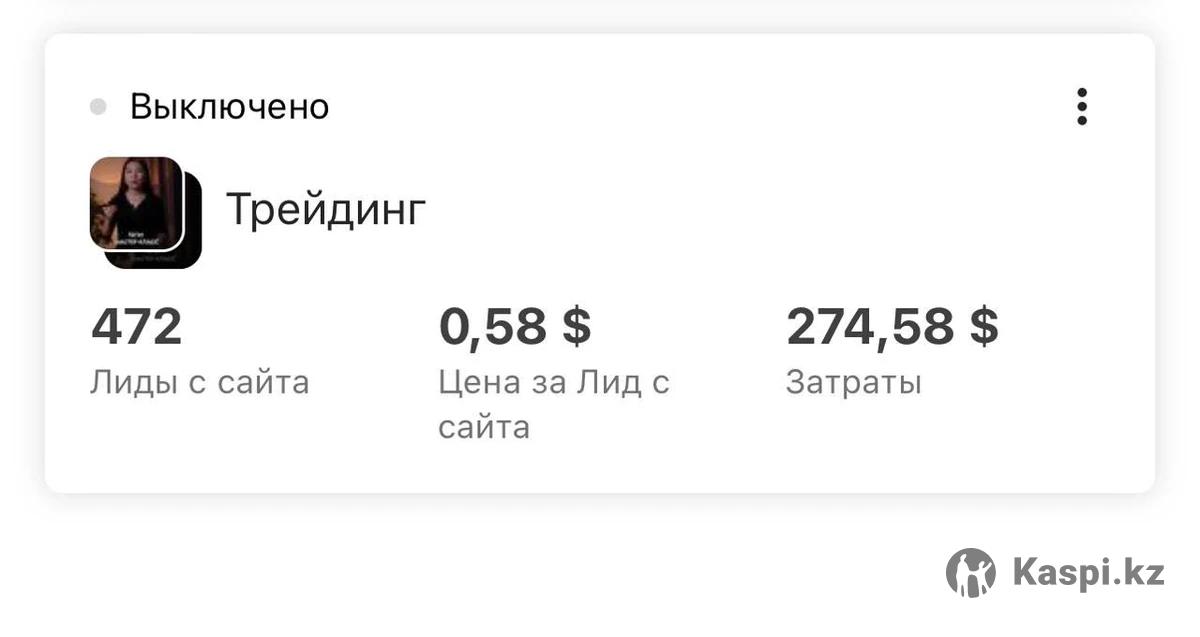Open the three-dot menu for Трейдинг campaign
Screen dimensions: 1200x637
point(1081,107)
